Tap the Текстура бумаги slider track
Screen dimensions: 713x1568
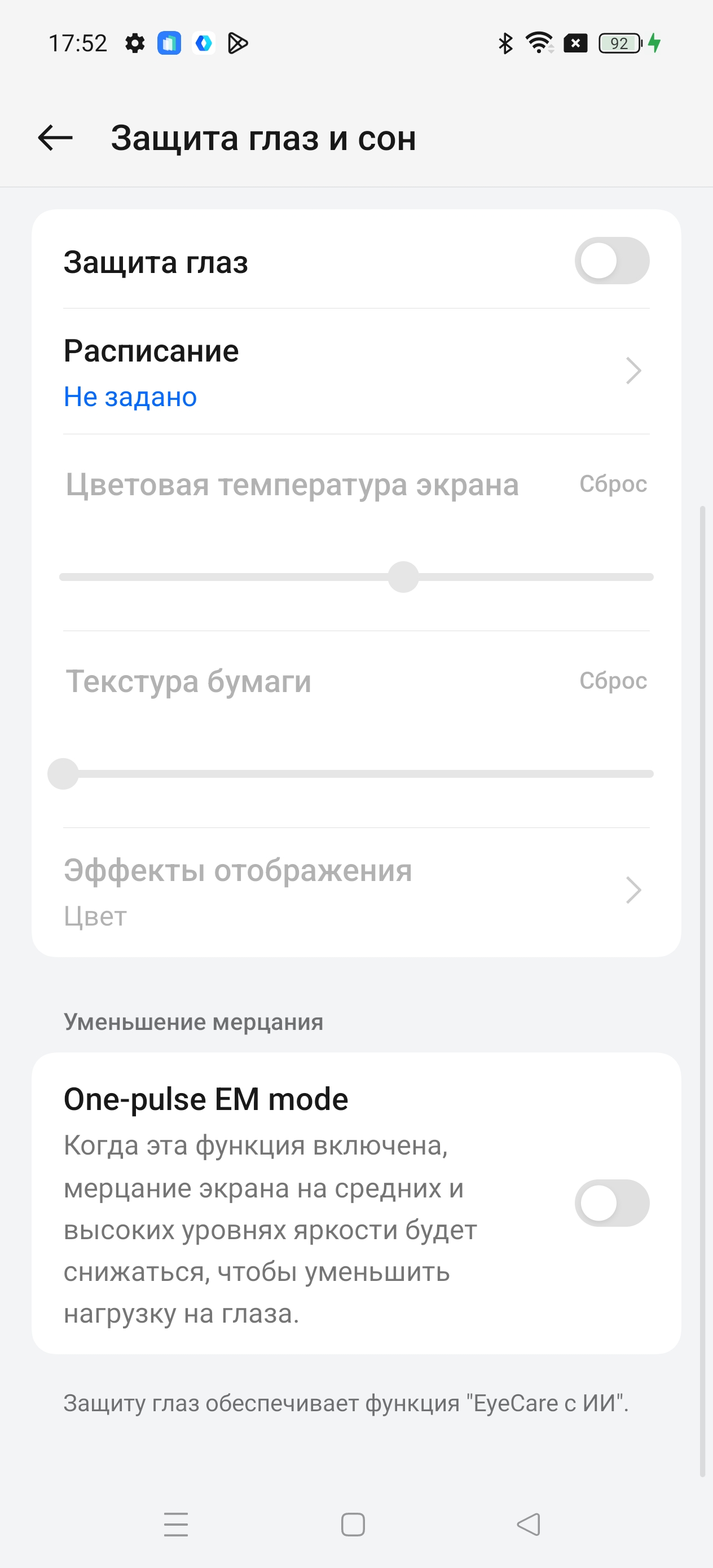coord(356,774)
